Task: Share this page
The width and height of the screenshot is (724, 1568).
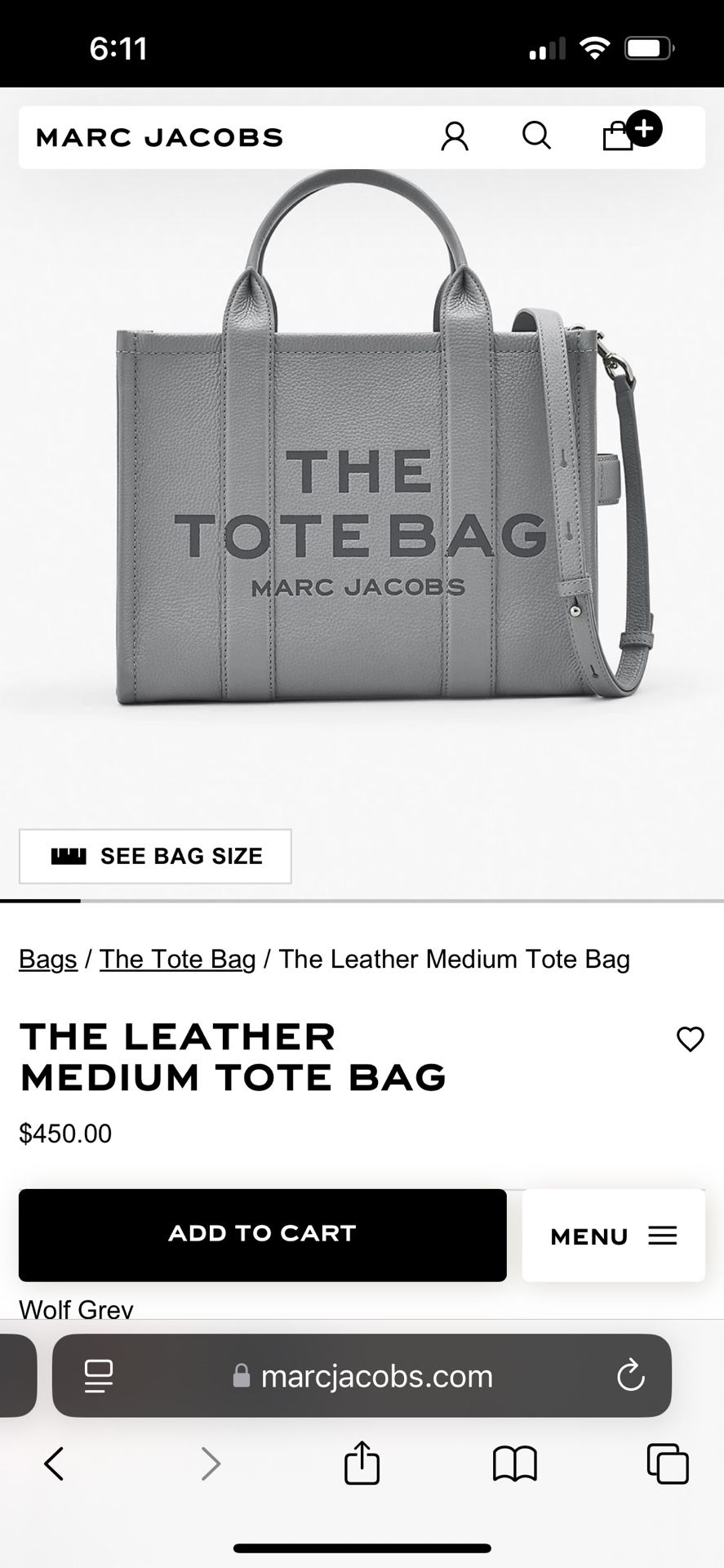Action: (x=362, y=1462)
